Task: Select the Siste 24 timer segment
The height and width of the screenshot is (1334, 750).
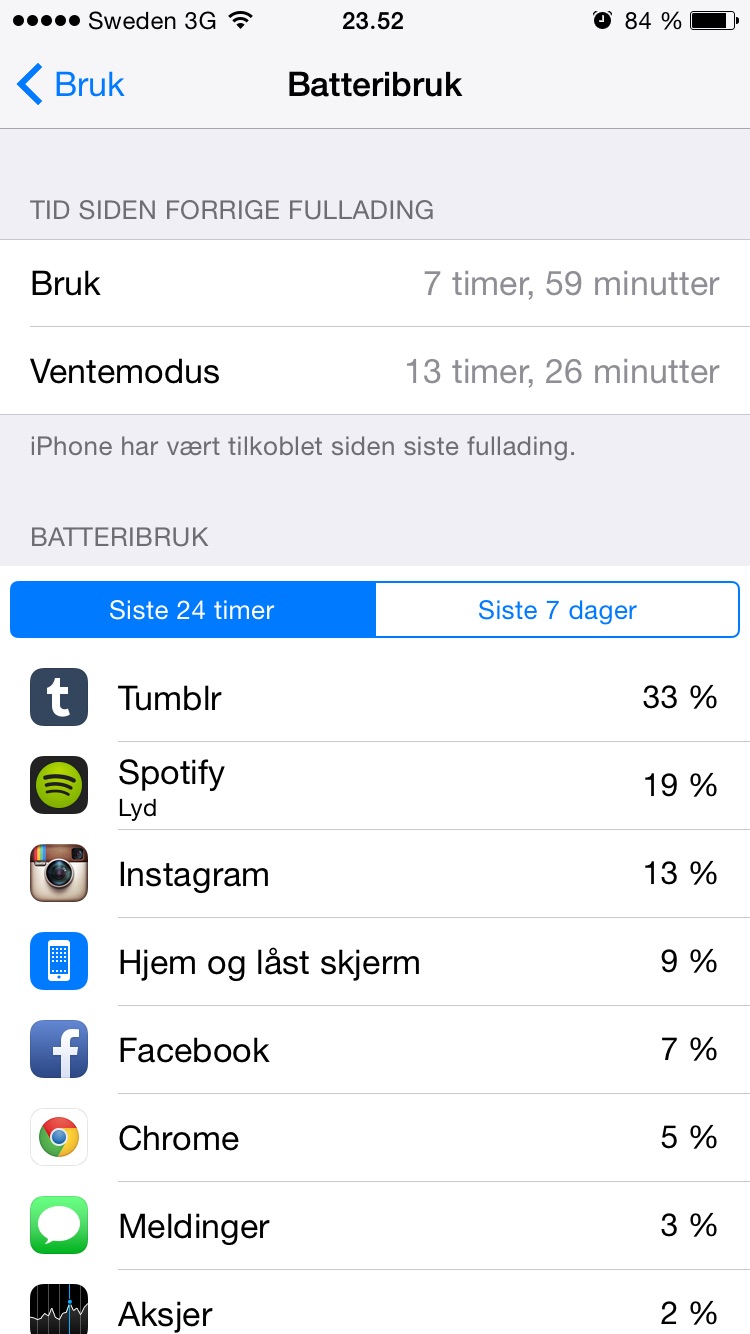Action: (x=192, y=610)
